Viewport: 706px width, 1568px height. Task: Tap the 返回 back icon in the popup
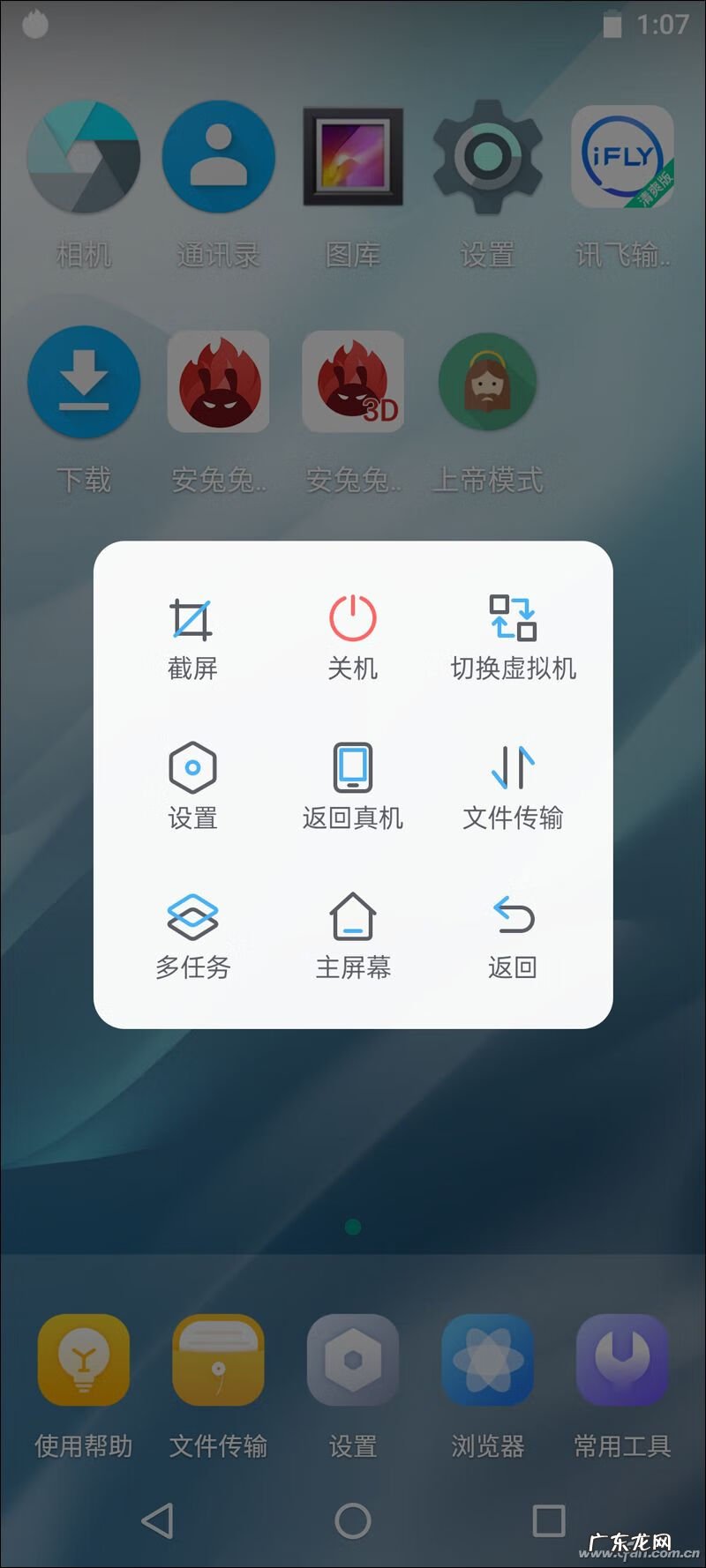[512, 933]
